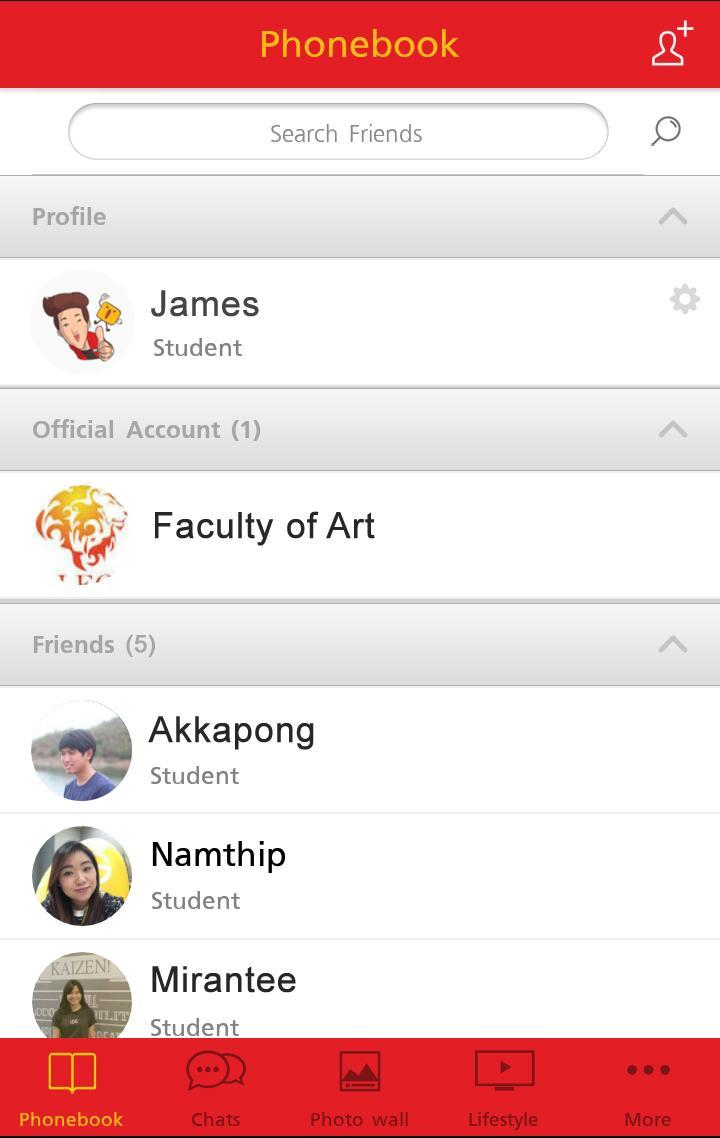Tap the search magnifier icon

pyautogui.click(x=664, y=131)
